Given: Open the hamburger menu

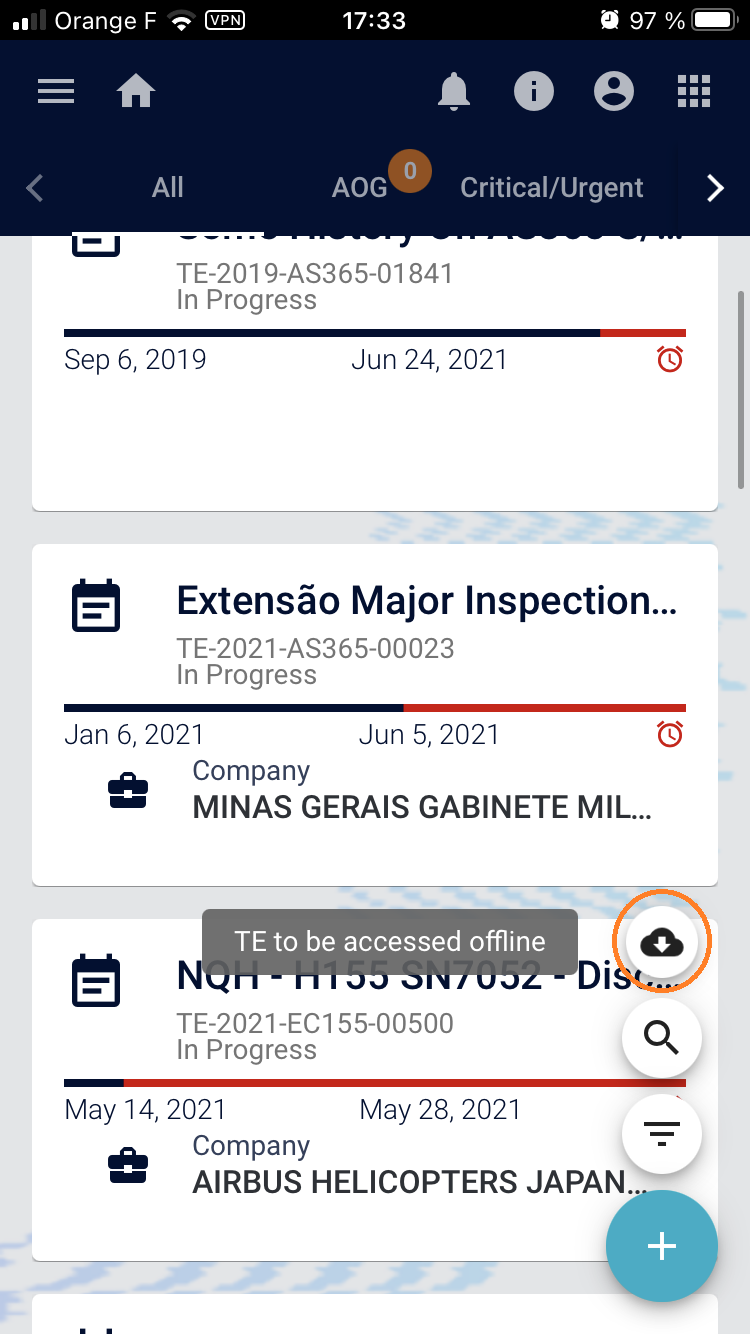Looking at the screenshot, I should coord(56,92).
